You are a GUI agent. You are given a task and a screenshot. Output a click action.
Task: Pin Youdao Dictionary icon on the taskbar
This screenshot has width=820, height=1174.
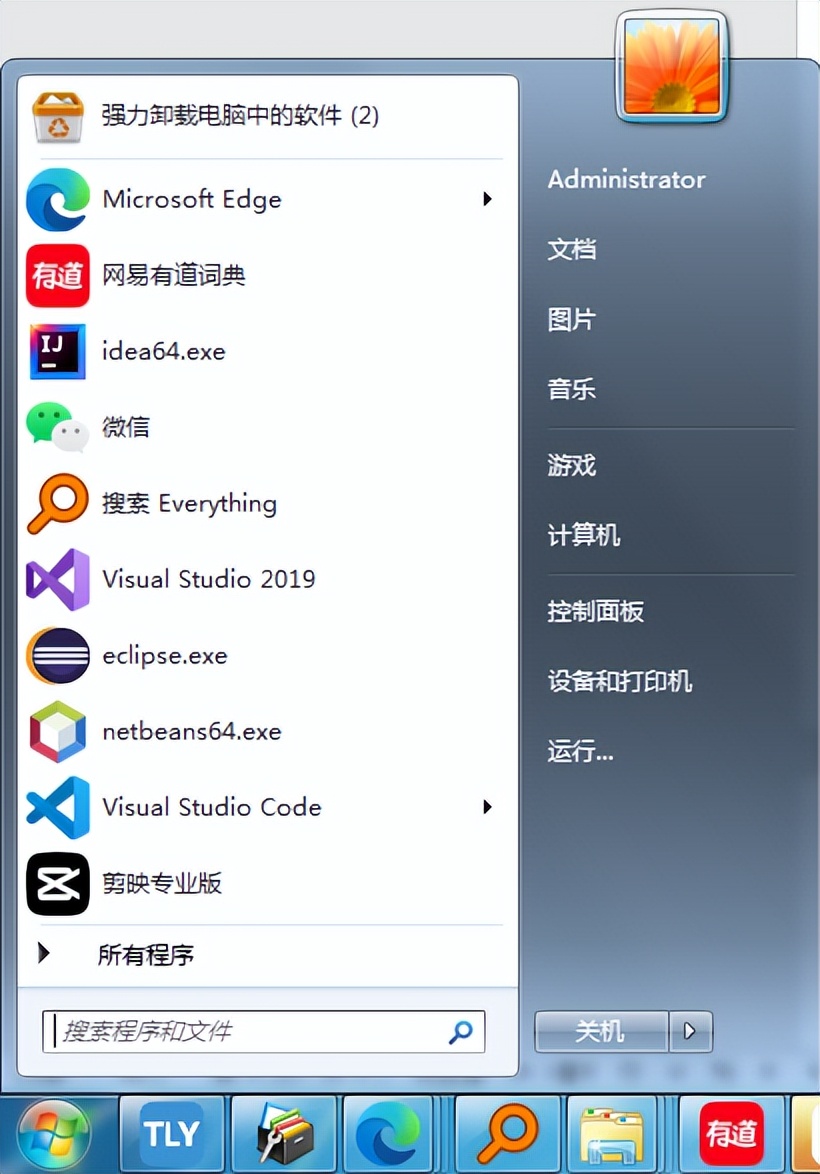tap(731, 1133)
